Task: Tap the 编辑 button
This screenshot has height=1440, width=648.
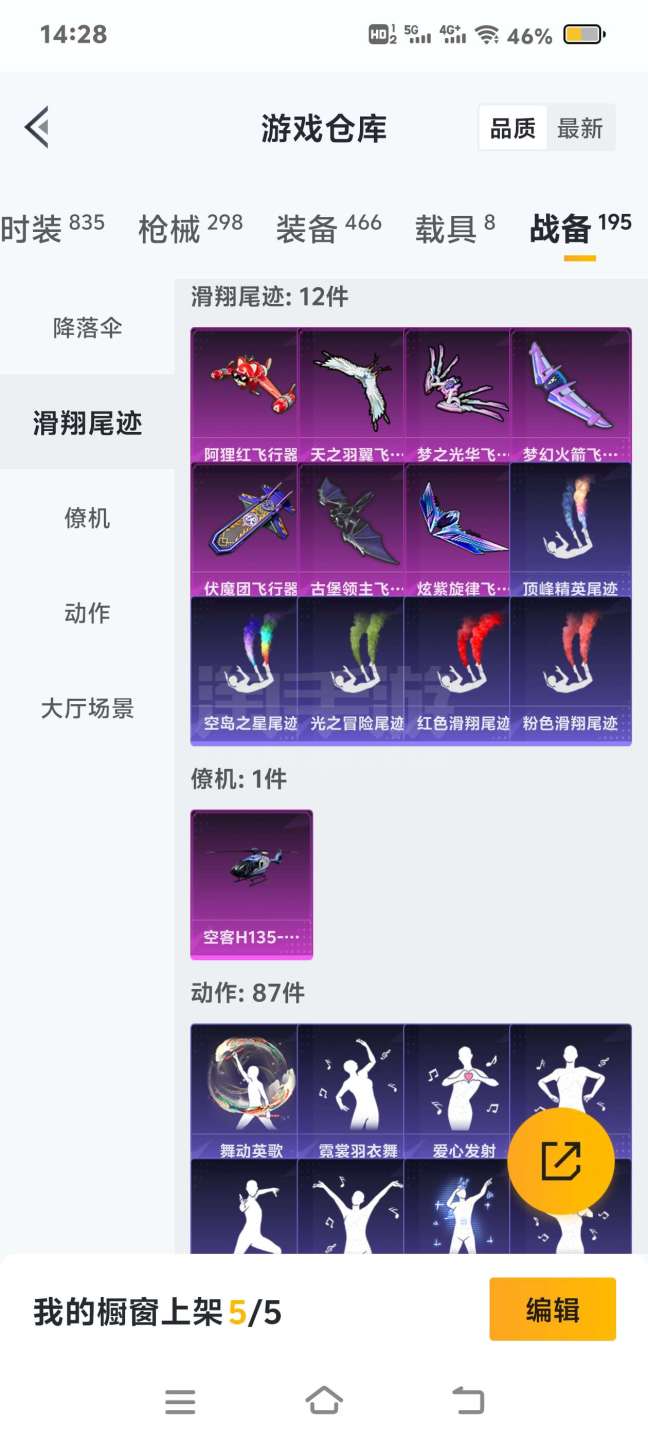Action: tap(552, 1309)
